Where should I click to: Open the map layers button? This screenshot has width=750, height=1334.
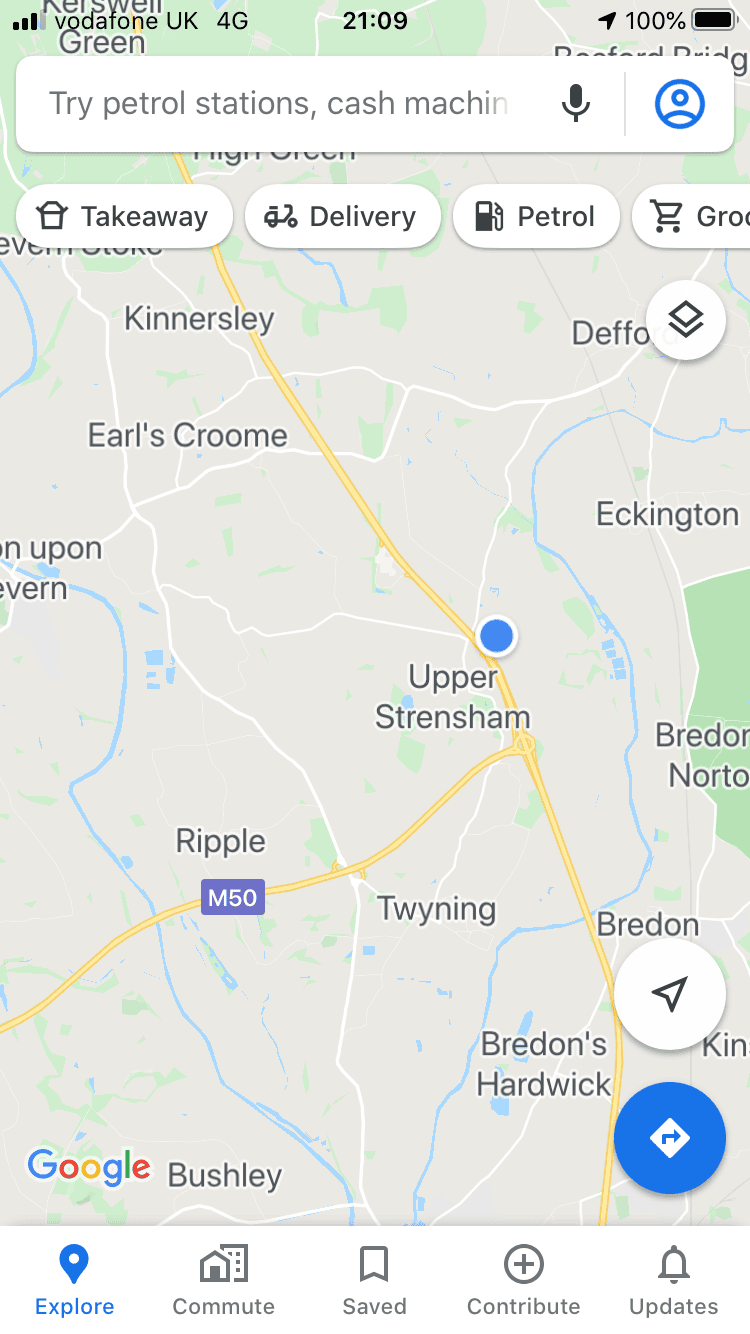coord(686,320)
